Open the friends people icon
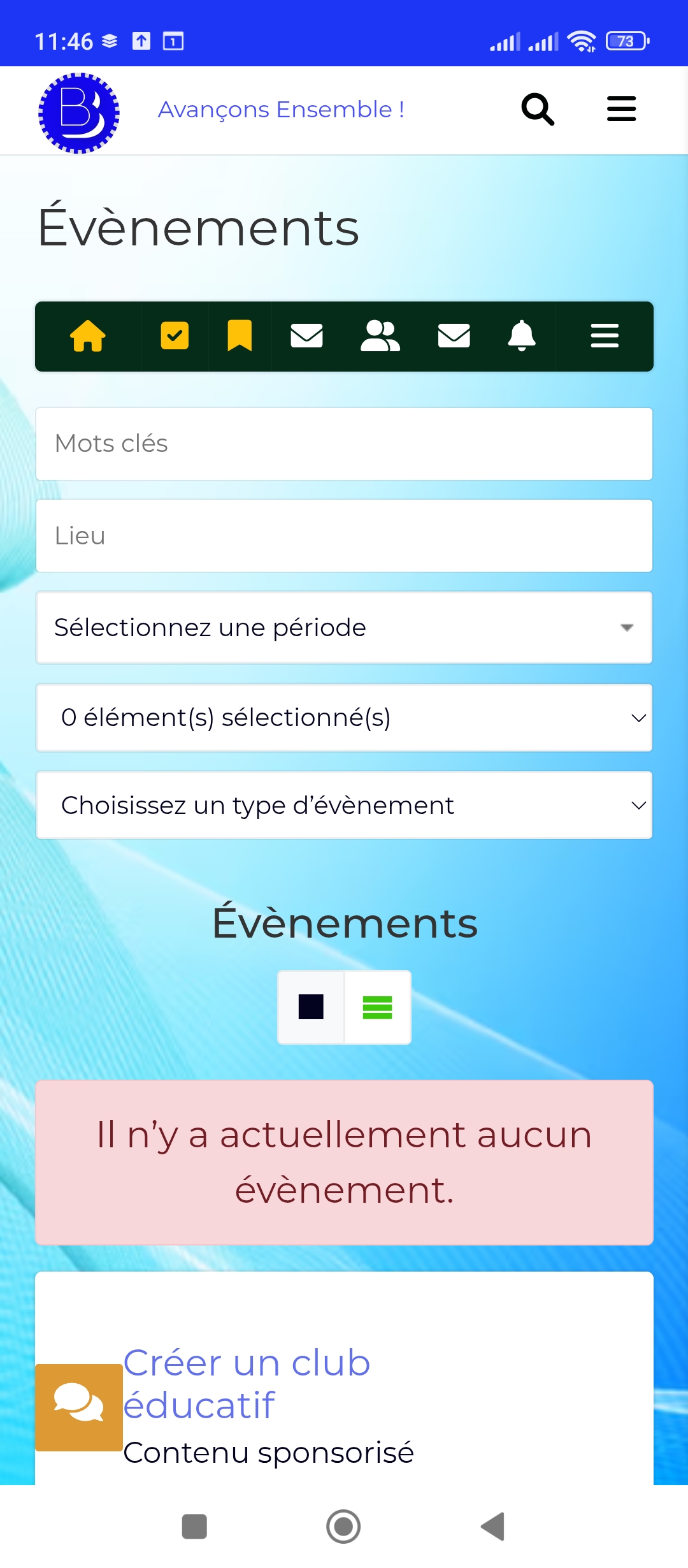 click(380, 336)
